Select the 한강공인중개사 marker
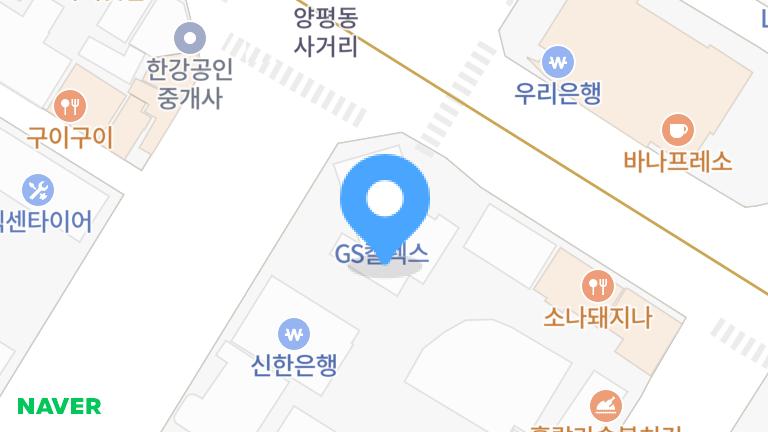 [x=189, y=40]
